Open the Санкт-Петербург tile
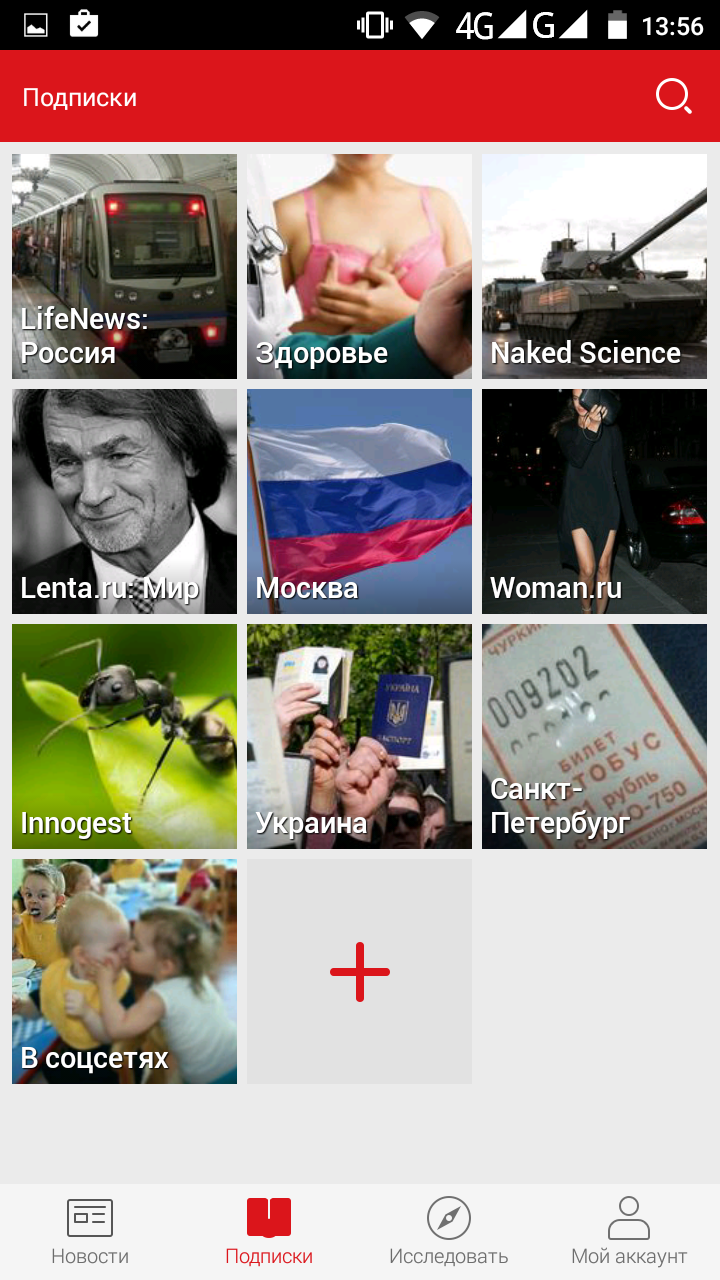 [594, 736]
